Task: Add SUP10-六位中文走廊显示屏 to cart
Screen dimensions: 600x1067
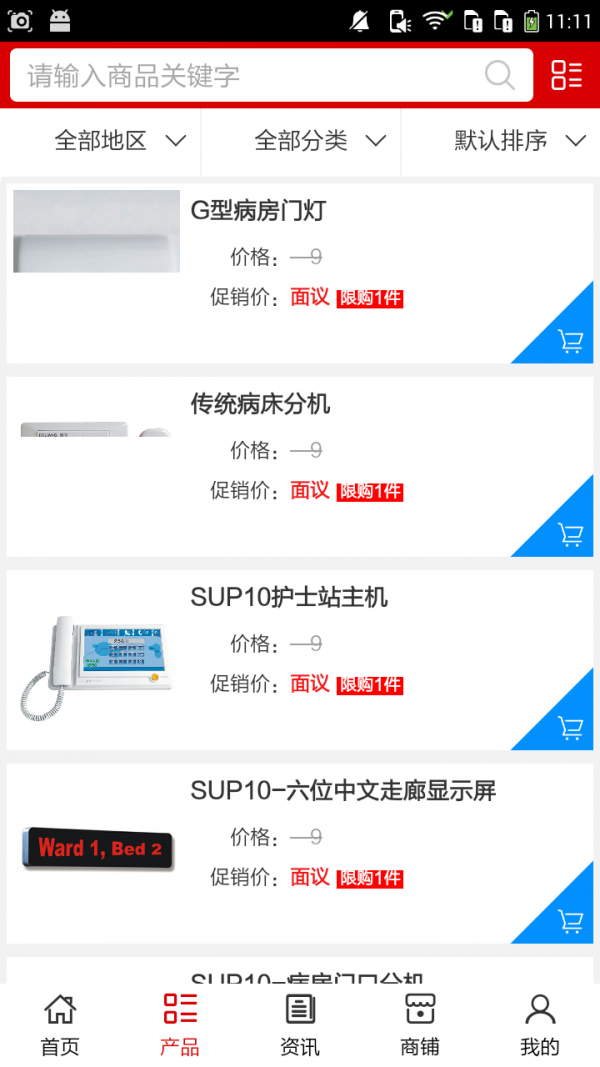Action: (x=570, y=920)
